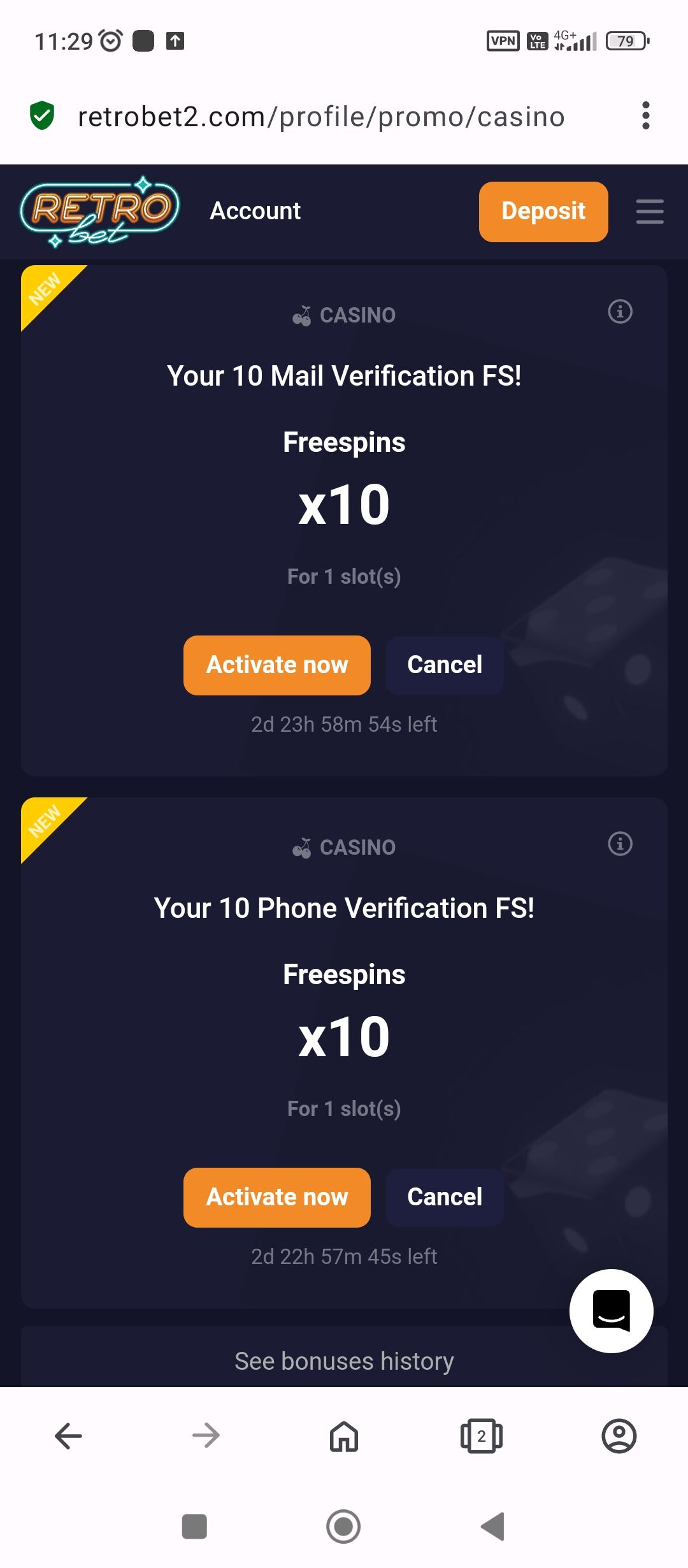Open the browser home page
The width and height of the screenshot is (688, 1568).
pyautogui.click(x=344, y=1436)
